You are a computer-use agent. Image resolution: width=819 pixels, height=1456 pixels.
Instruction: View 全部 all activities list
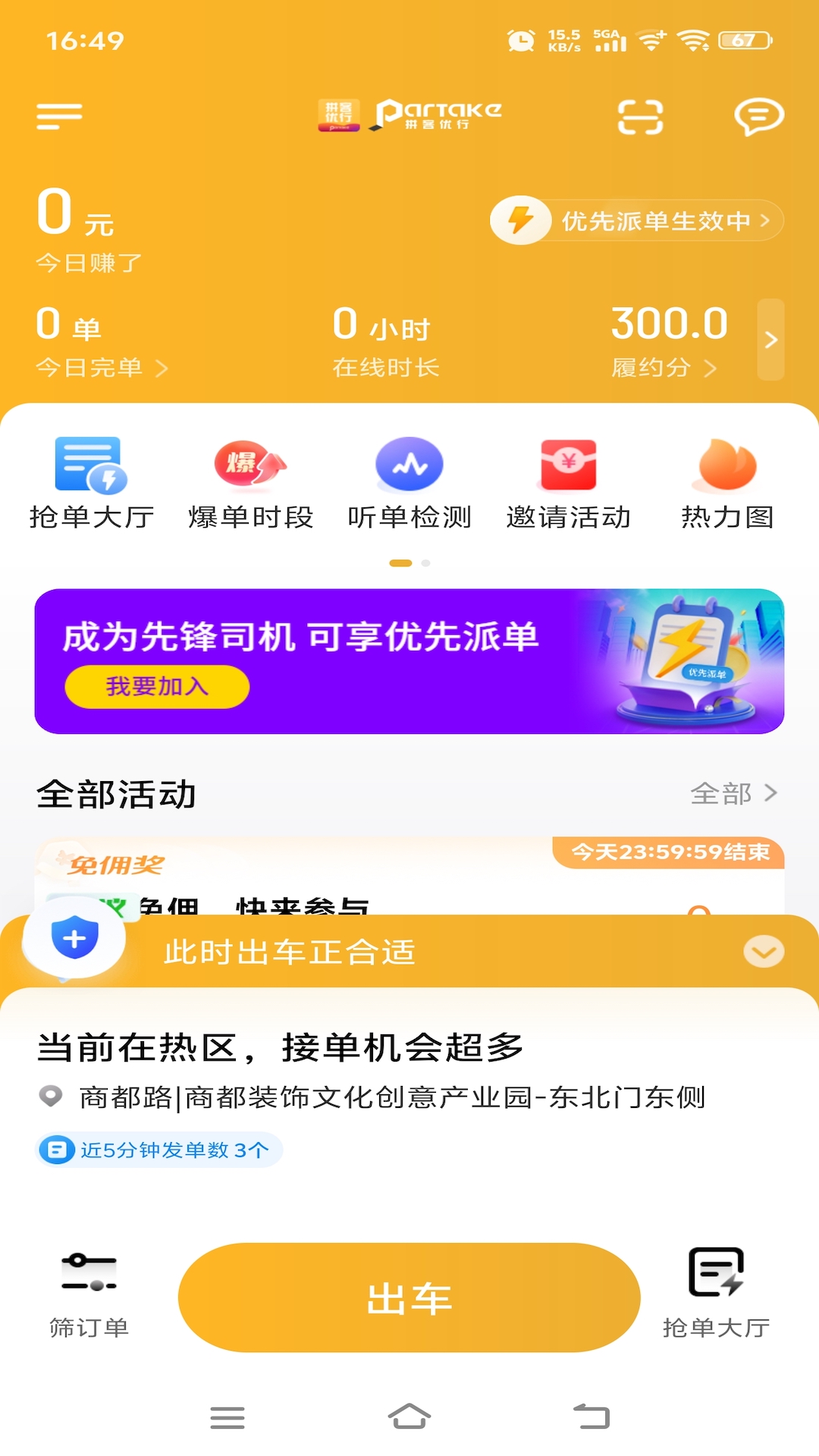(x=733, y=793)
